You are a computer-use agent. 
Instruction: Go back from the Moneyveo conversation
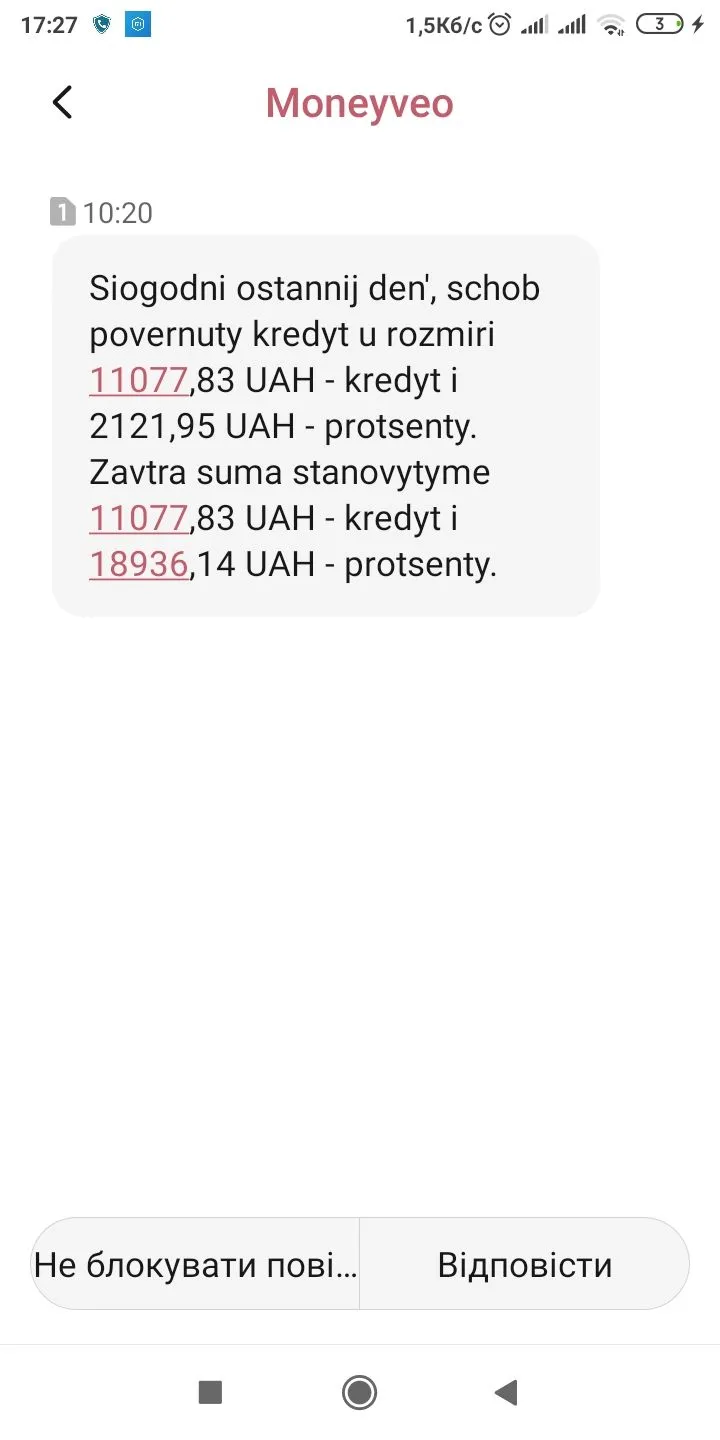click(62, 102)
